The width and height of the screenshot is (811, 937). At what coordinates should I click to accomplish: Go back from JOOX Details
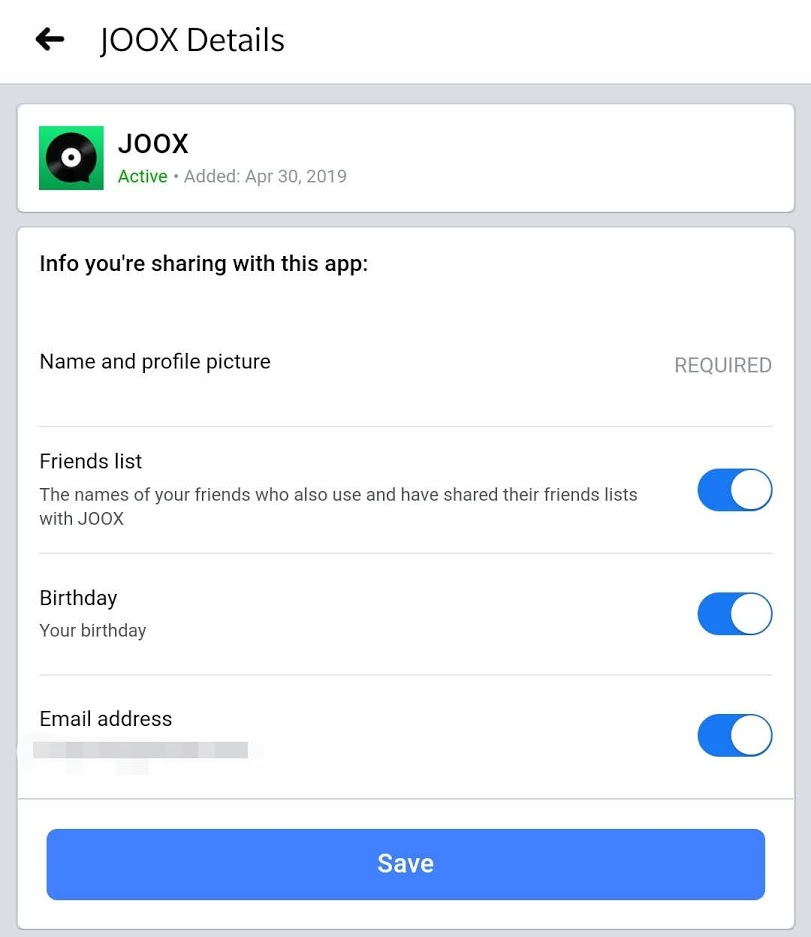(x=49, y=40)
